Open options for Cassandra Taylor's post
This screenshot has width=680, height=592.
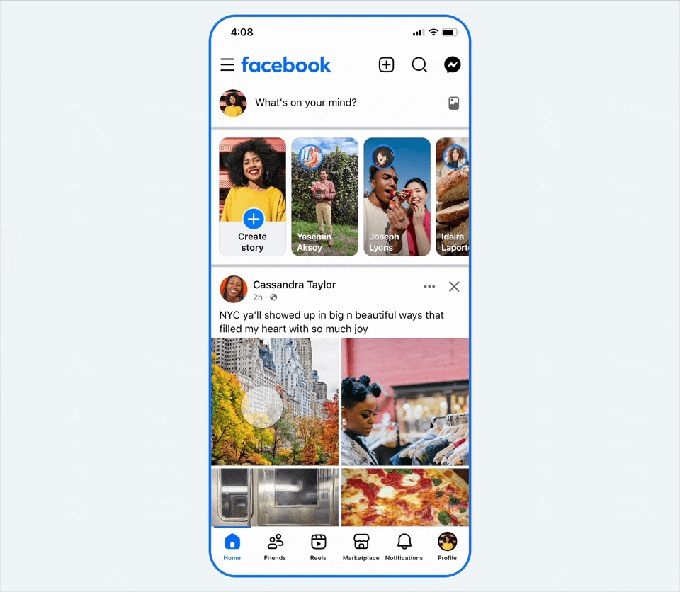429,287
